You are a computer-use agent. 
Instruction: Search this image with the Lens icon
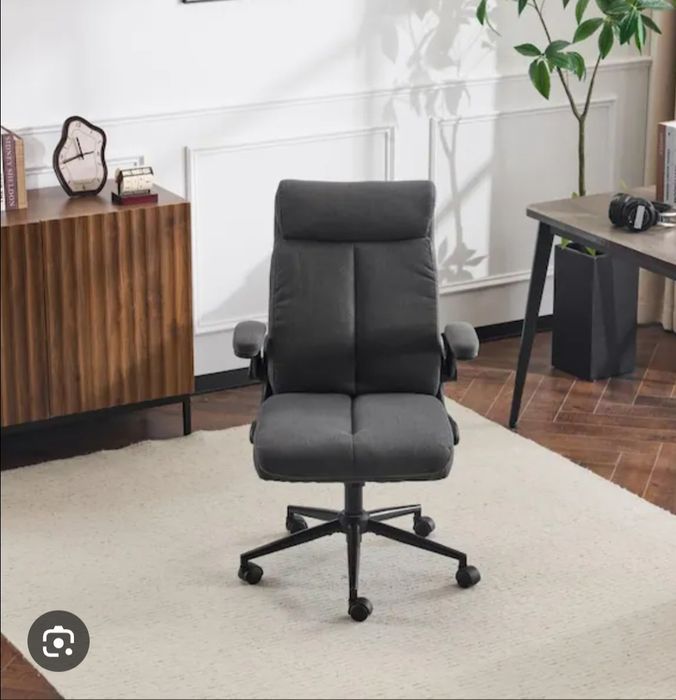pyautogui.click(x=58, y=641)
